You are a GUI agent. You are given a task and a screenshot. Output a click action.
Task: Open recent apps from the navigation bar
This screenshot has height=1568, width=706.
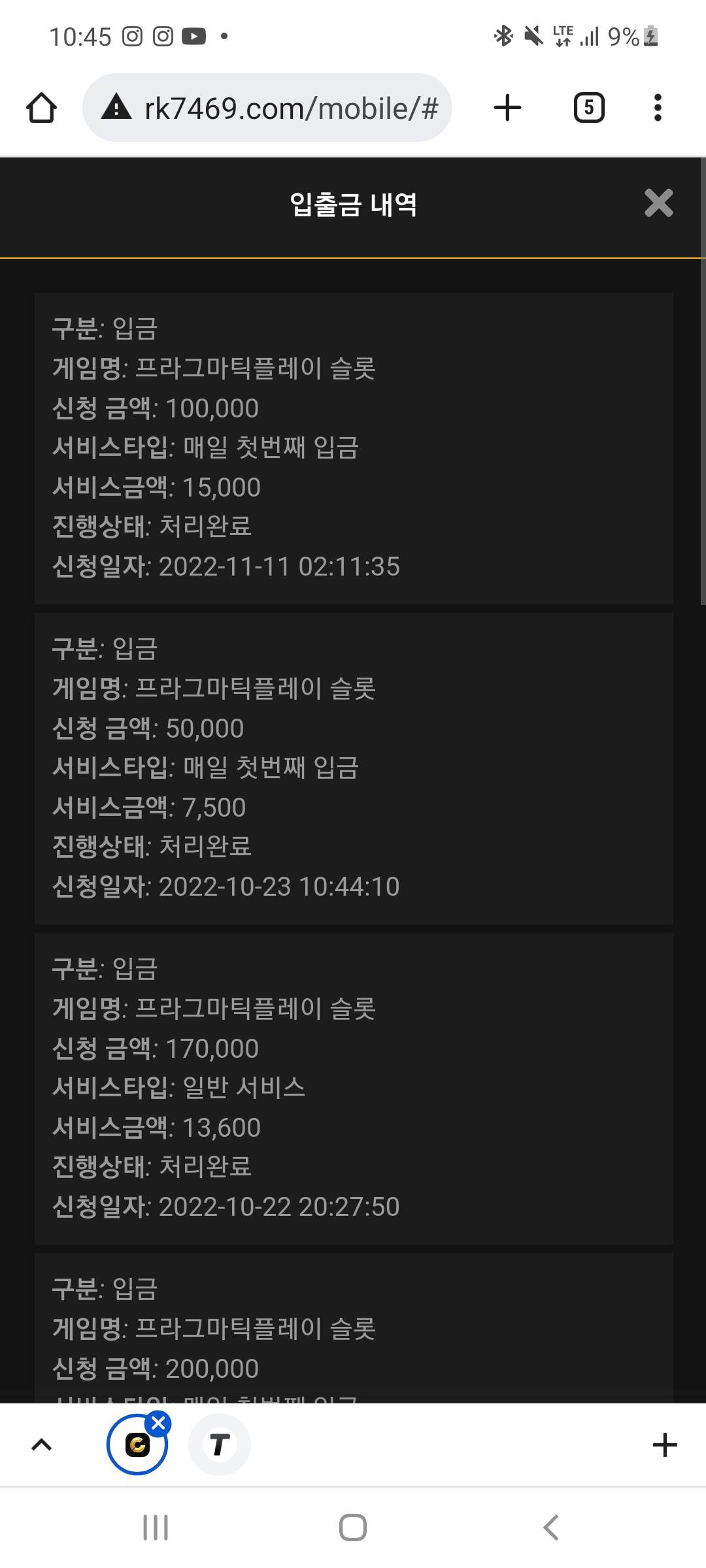point(156,1527)
